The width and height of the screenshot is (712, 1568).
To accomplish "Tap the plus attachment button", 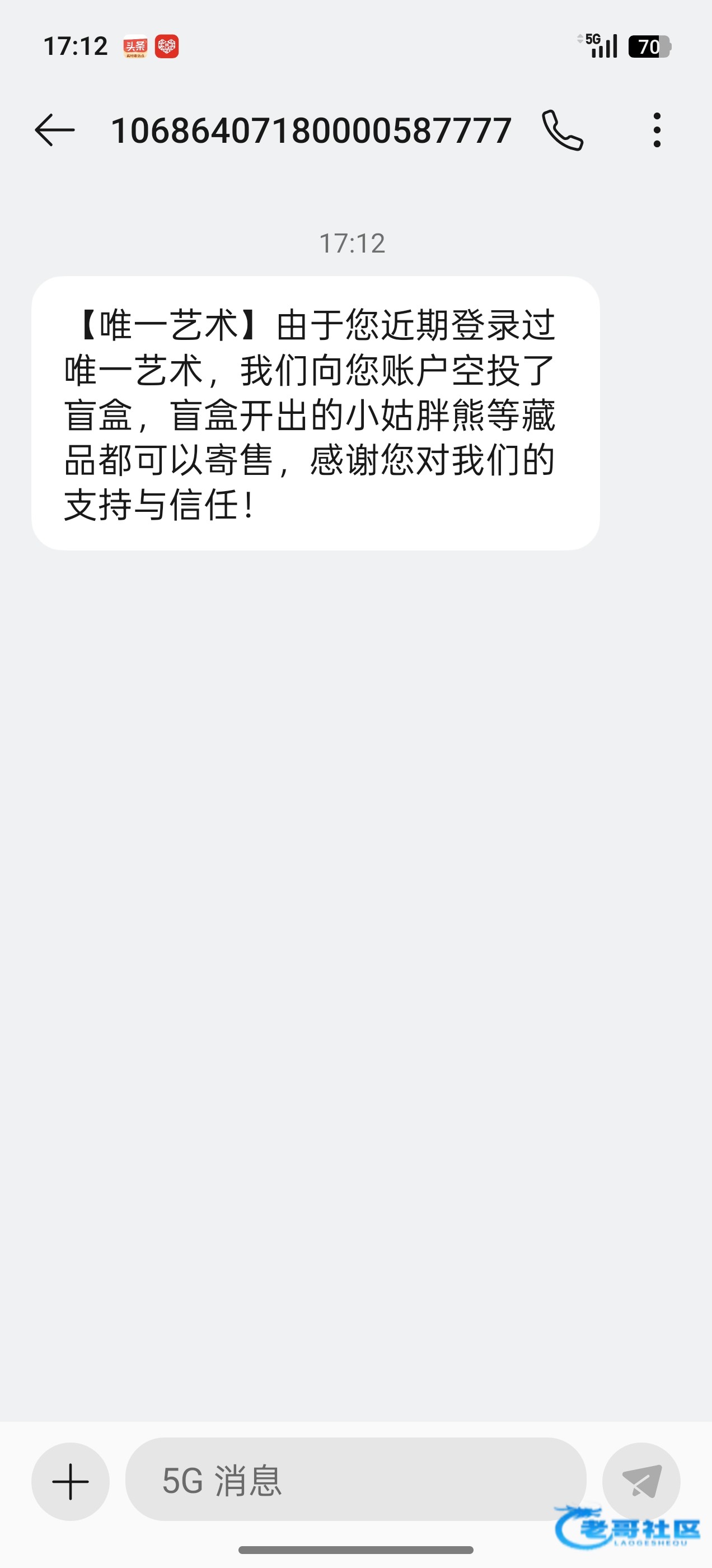I will point(71,1481).
